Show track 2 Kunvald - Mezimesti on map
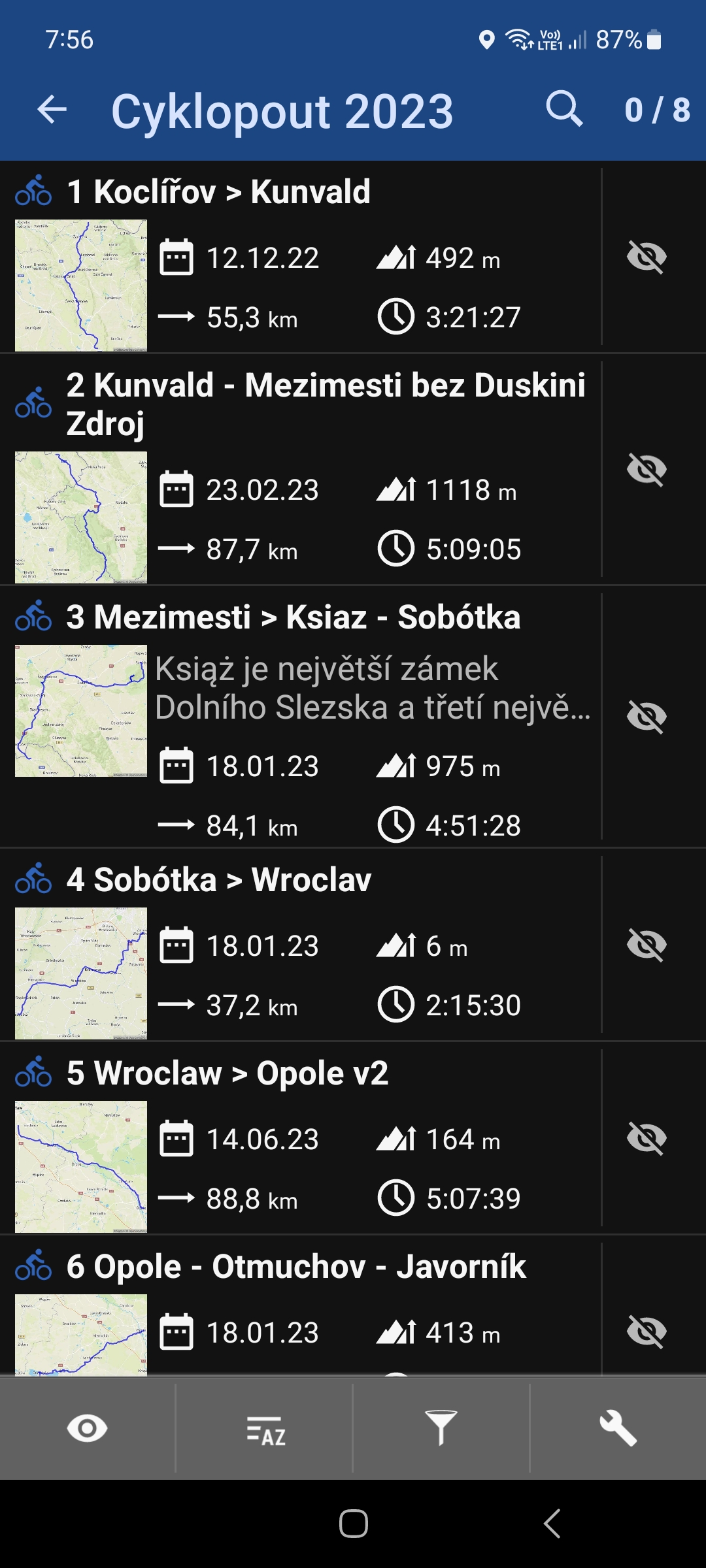This screenshot has width=706, height=1568. pos(647,469)
